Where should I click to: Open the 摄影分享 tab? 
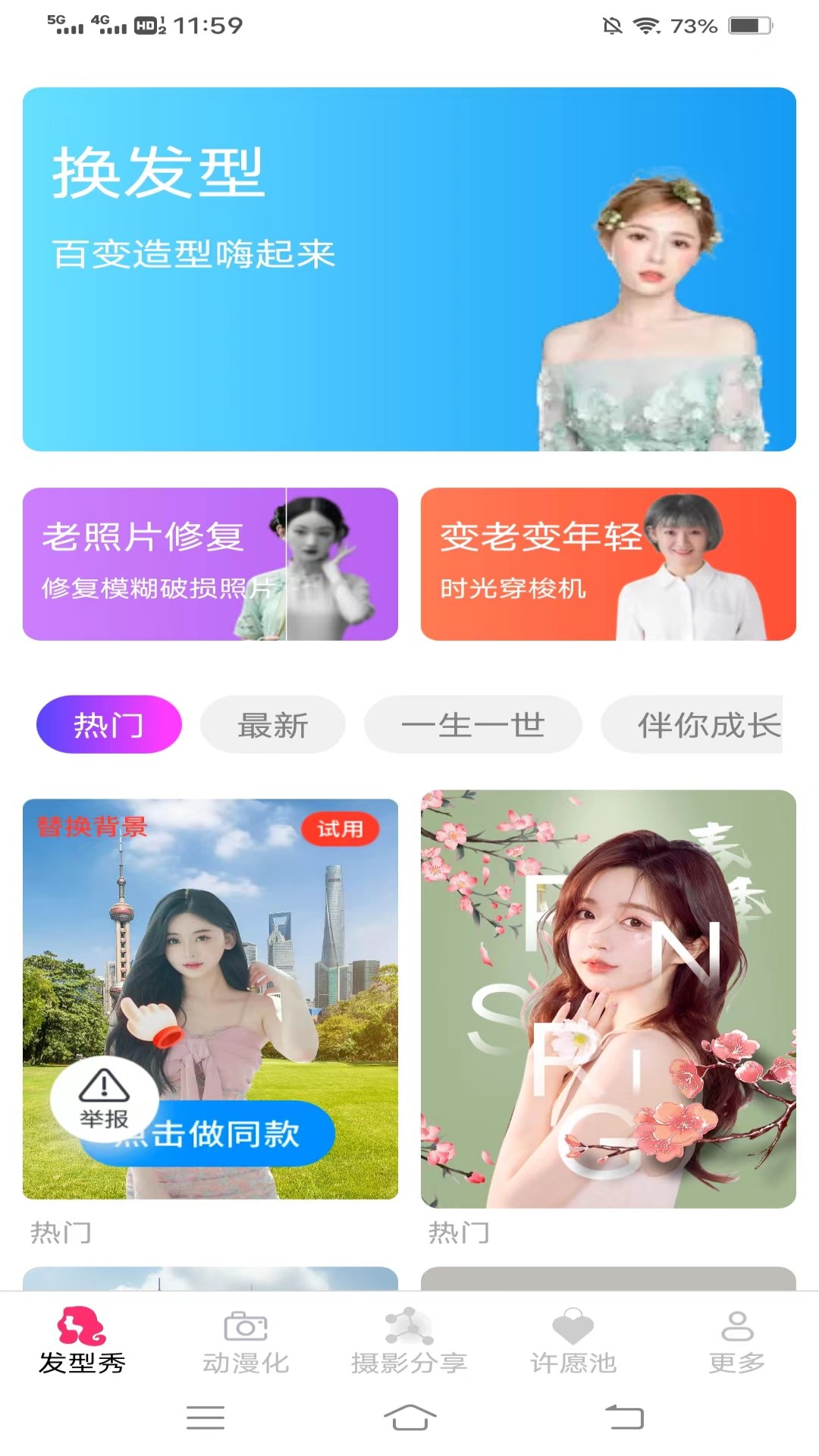[x=409, y=1343]
